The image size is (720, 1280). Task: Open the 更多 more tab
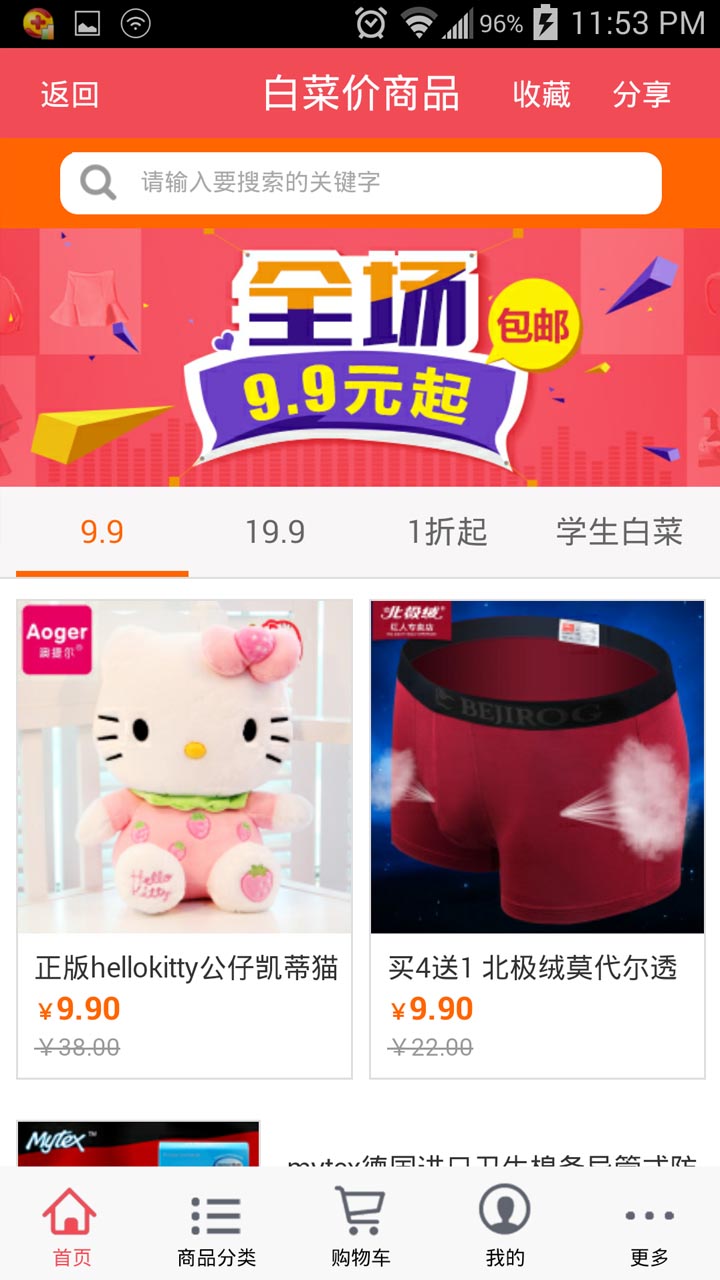(649, 1226)
